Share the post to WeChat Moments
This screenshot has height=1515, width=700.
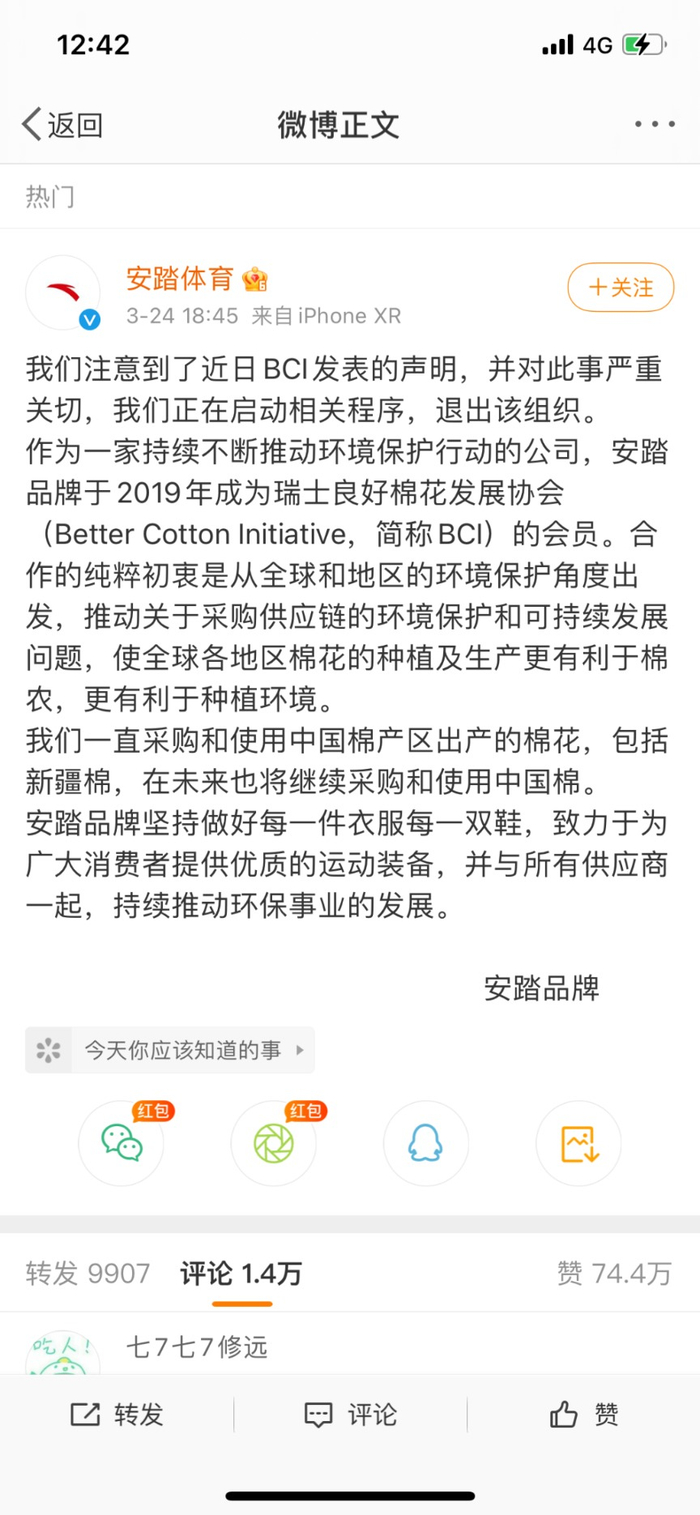click(x=273, y=1143)
